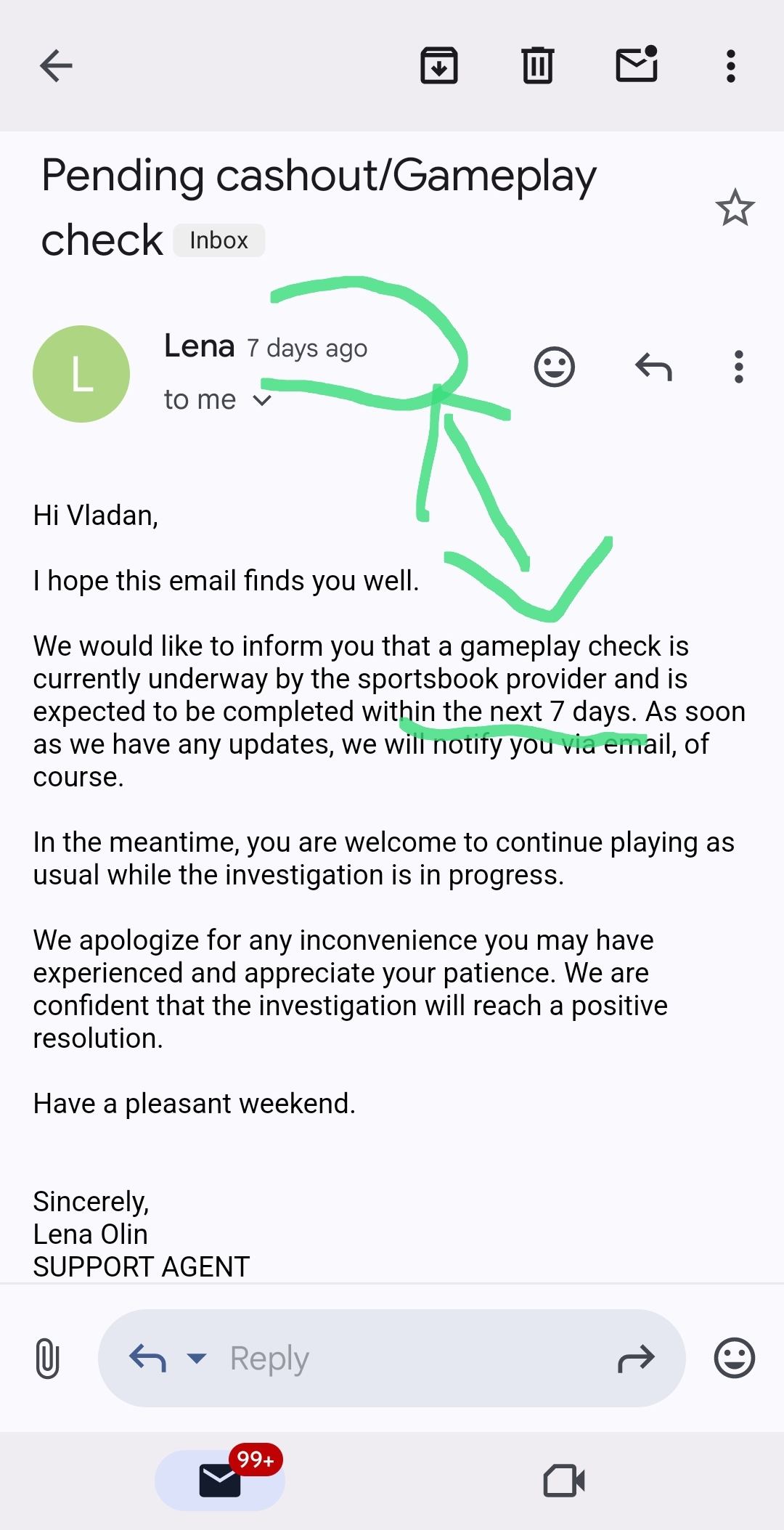Open the top overflow menu
Viewport: 784px width, 1530px height.
tap(731, 66)
